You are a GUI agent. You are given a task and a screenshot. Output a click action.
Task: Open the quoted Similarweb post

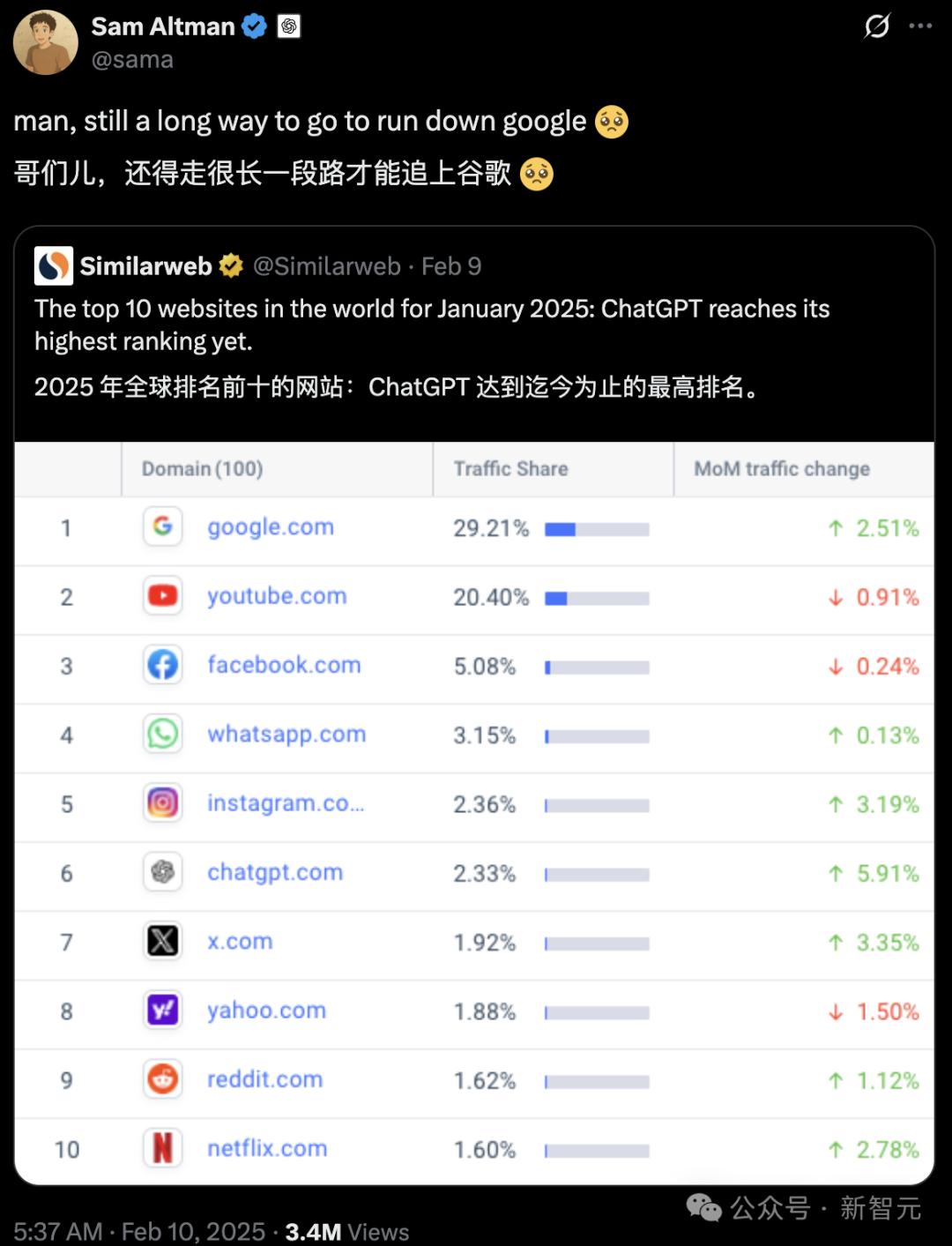point(474,705)
